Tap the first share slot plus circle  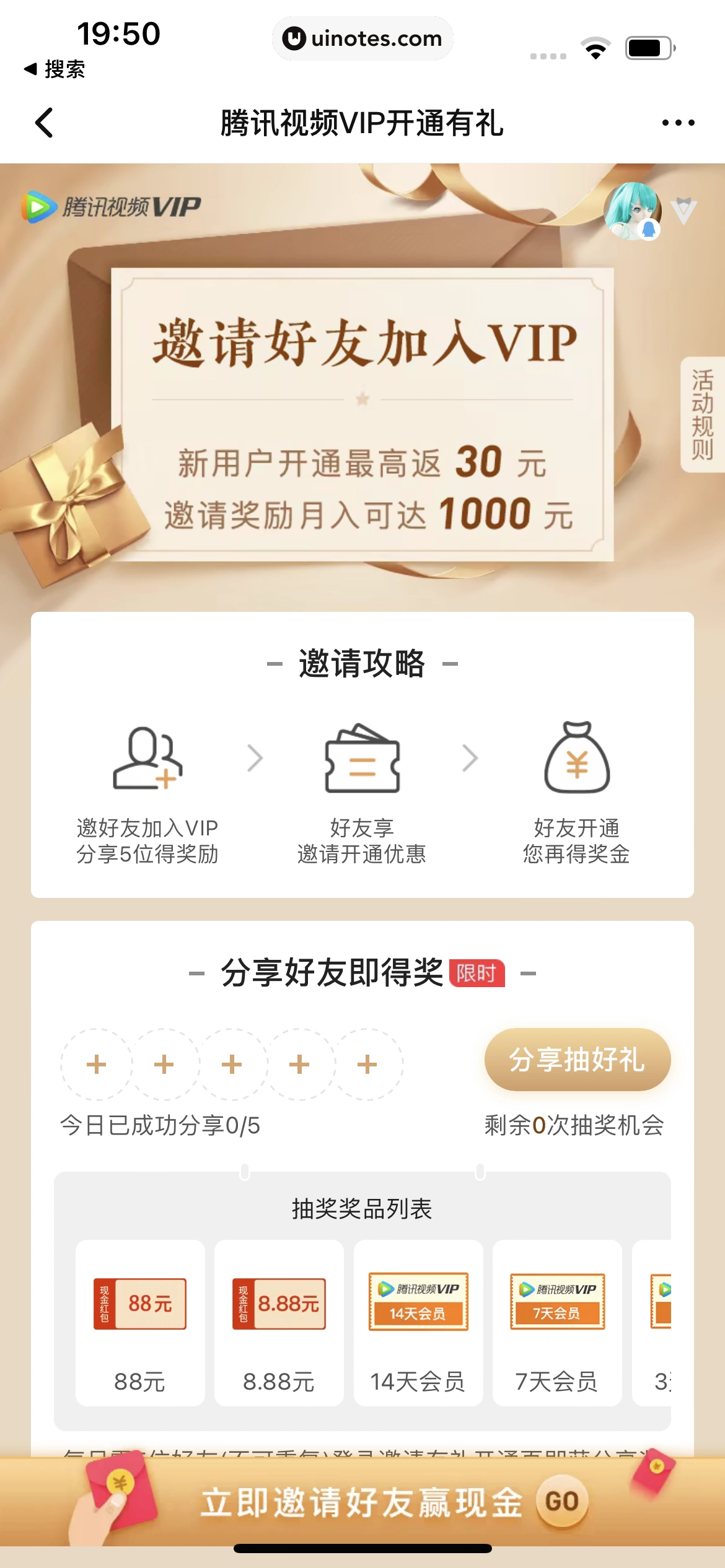[96, 1065]
